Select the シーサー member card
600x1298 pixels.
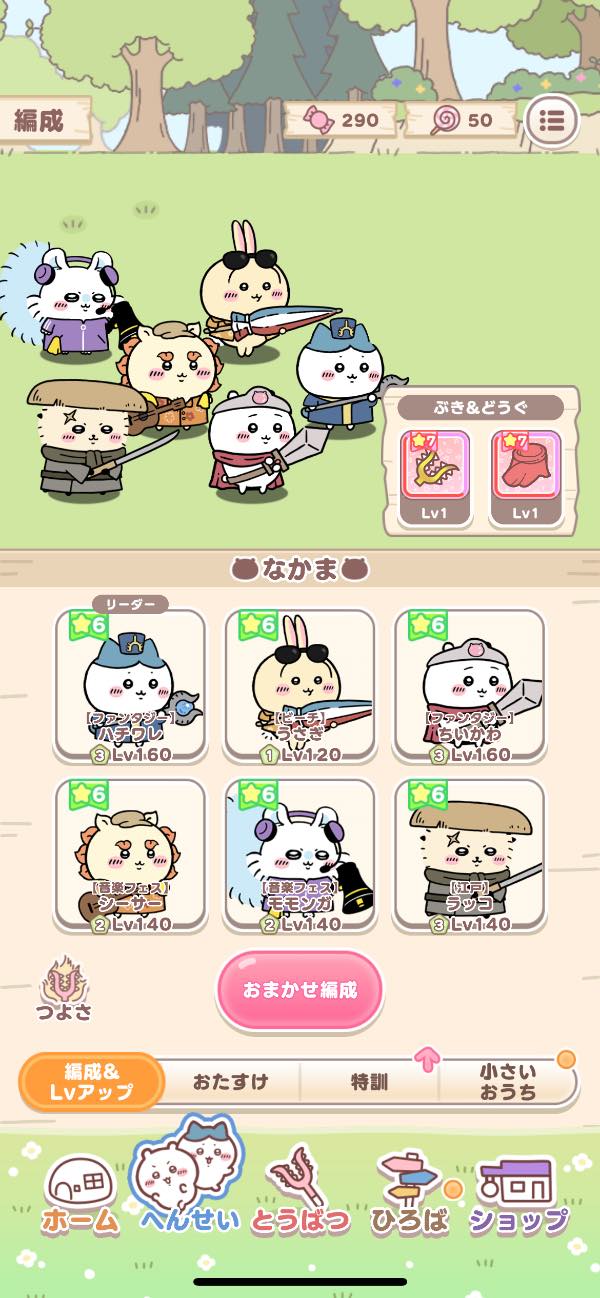(x=130, y=855)
